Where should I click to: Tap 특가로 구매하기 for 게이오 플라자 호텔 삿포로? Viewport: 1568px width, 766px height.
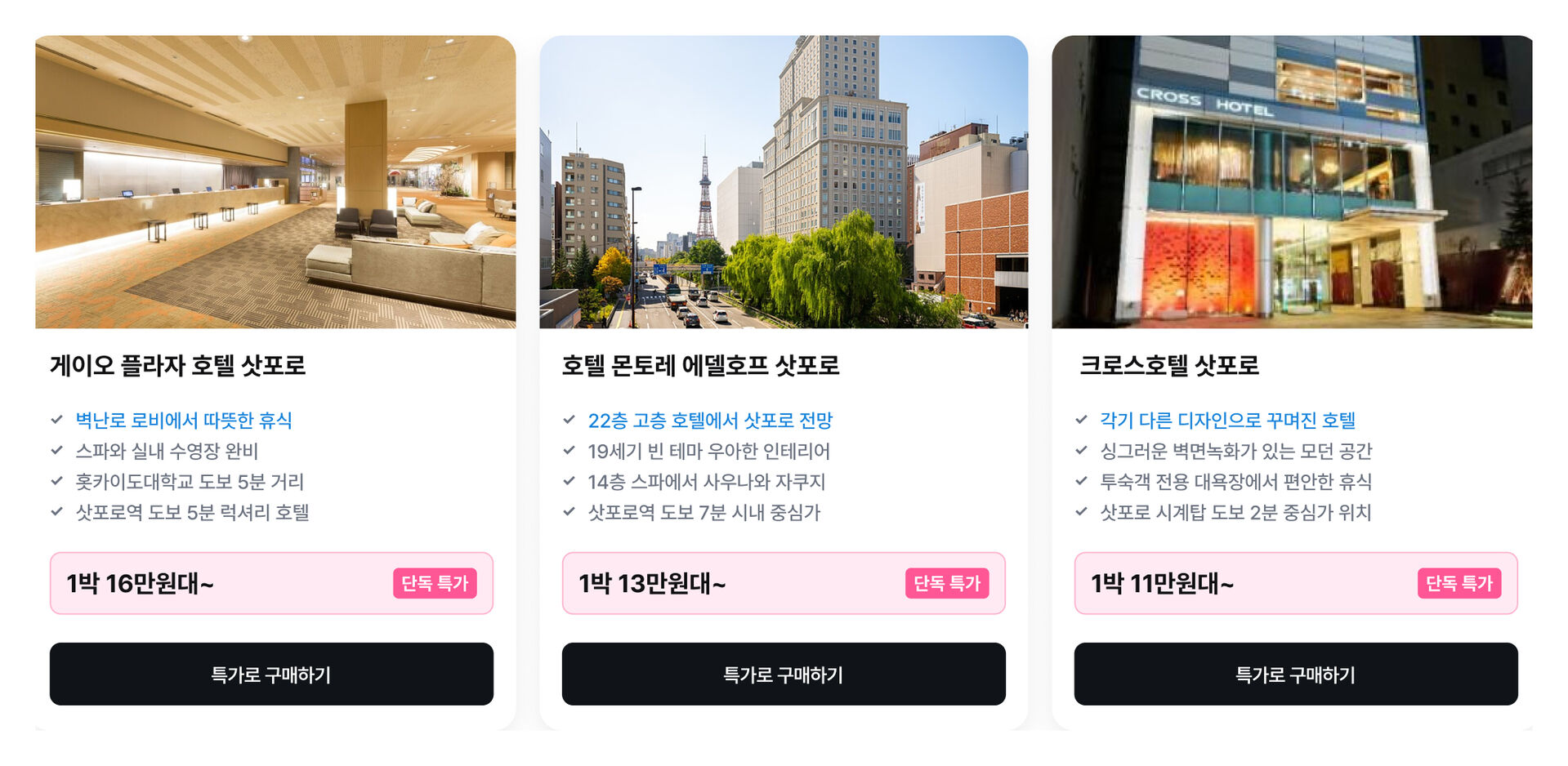click(271, 674)
